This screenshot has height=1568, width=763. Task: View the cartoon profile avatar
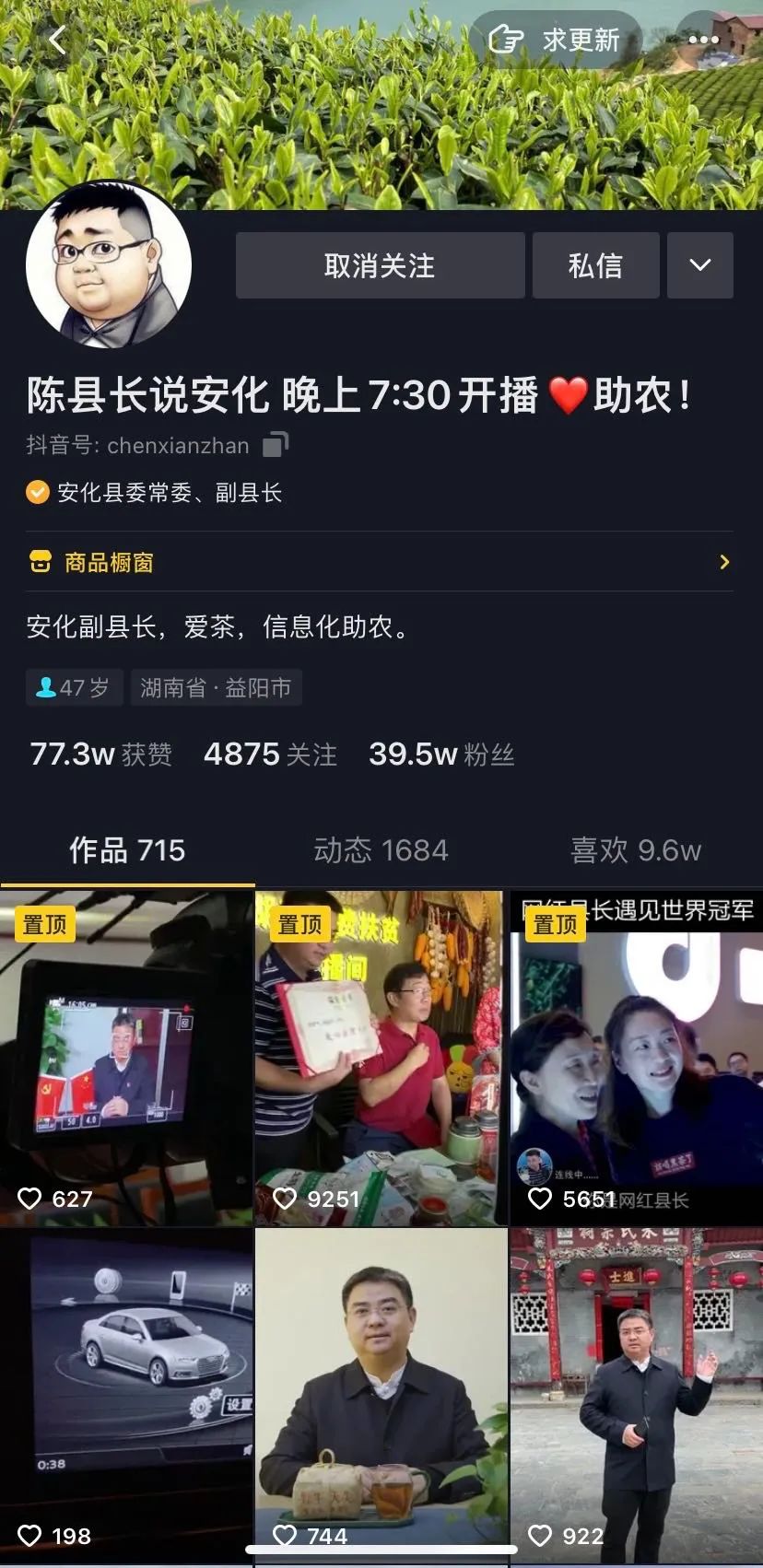pos(109,264)
